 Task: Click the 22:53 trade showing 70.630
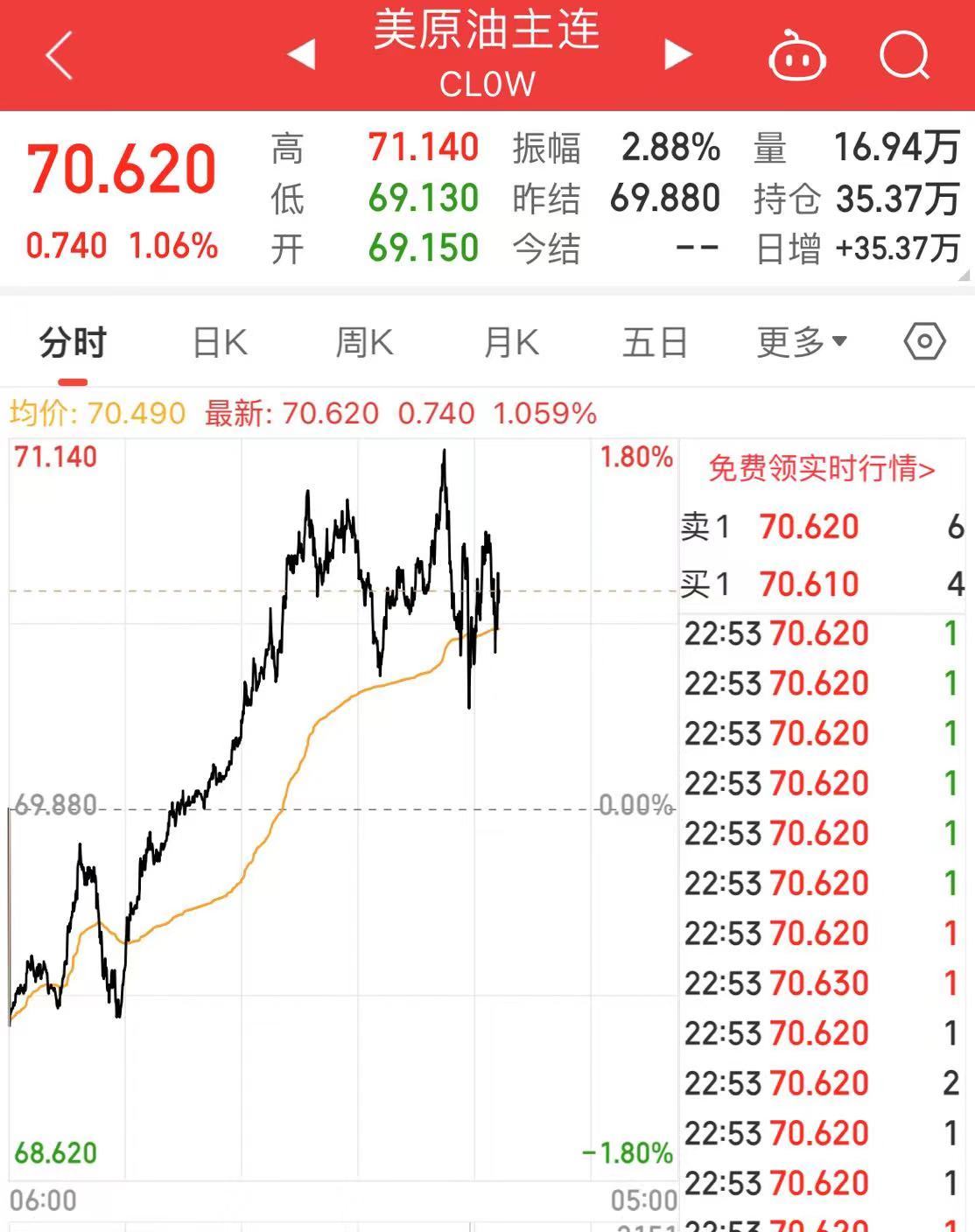(x=814, y=983)
